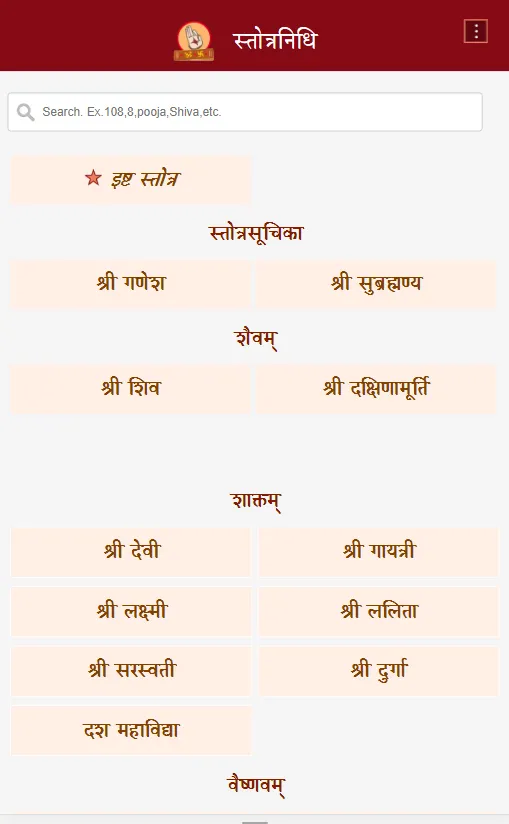Open the श्री सरस्वती stotras
This screenshot has width=509, height=824.
(131, 671)
